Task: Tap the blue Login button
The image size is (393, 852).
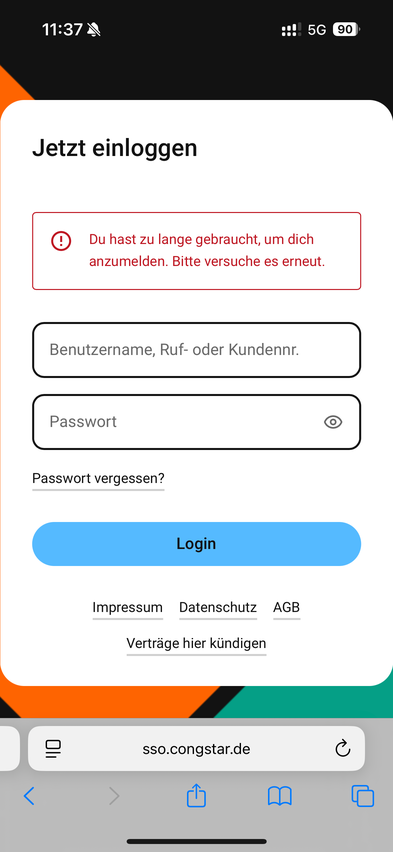Action: pyautogui.click(x=196, y=544)
